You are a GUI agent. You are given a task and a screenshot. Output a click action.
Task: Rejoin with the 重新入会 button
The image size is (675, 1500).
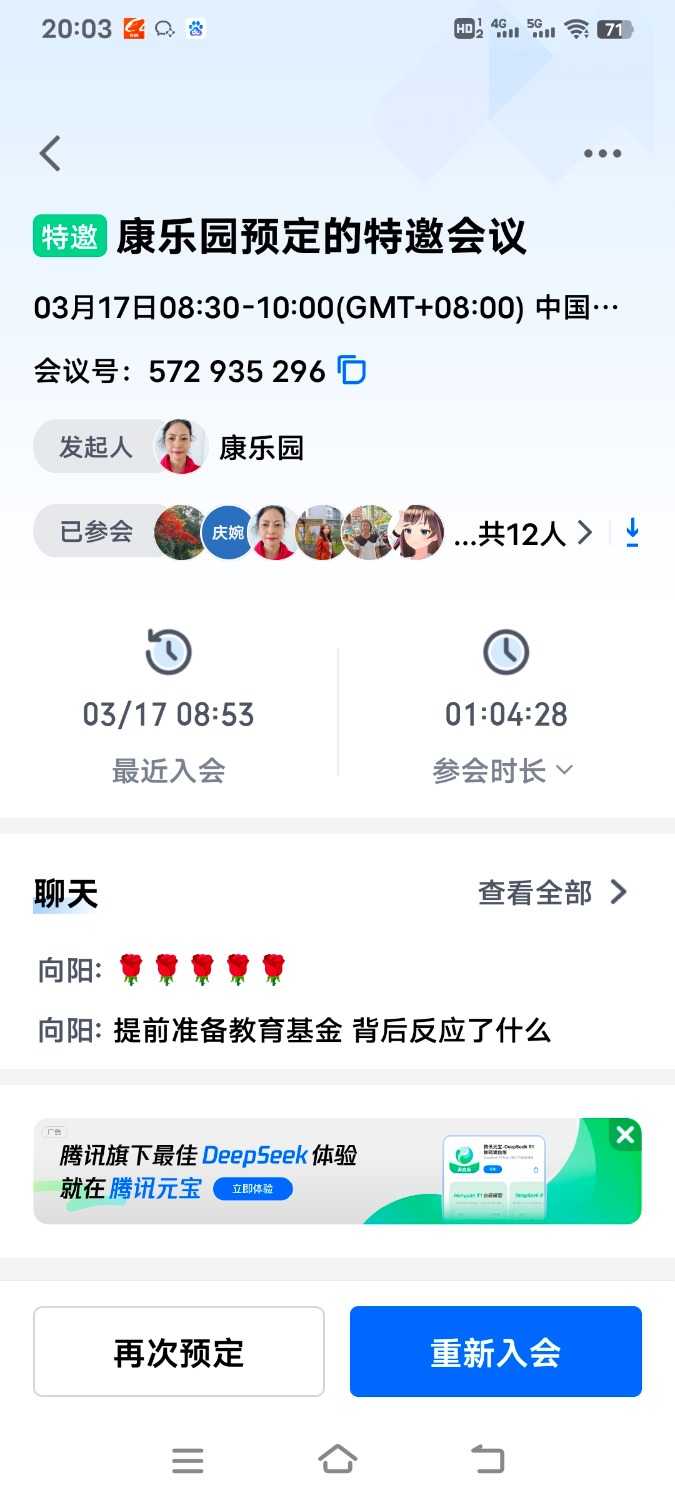pos(495,1352)
